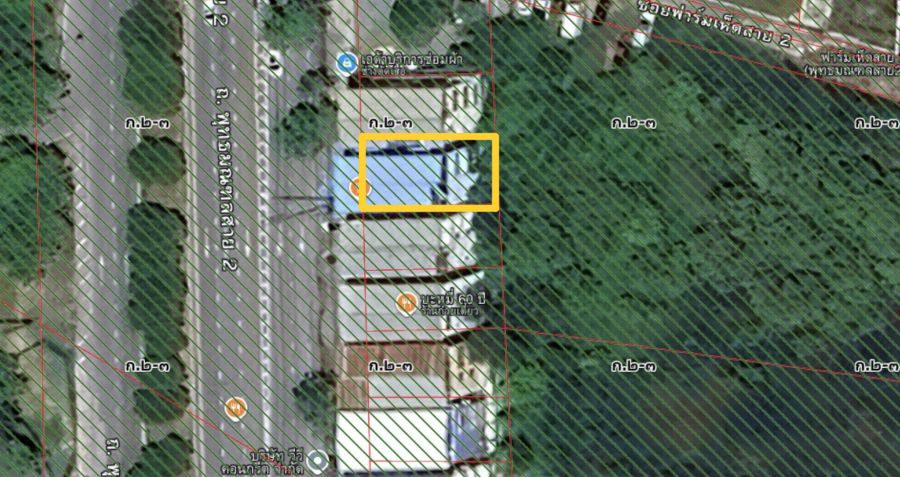Open the gray pin for the concrete company
Image resolution: width=900 pixels, height=477 pixels.
(x=318, y=461)
